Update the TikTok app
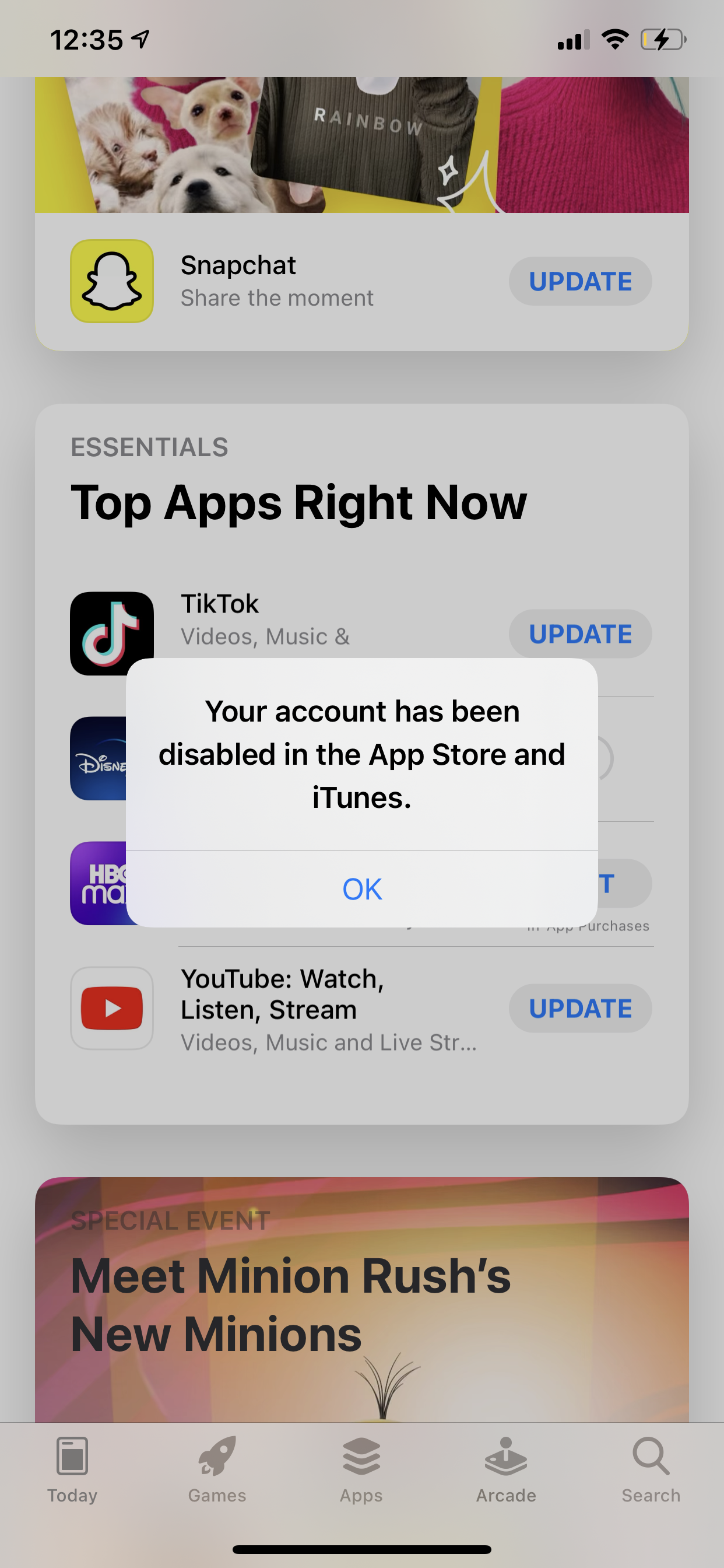The height and width of the screenshot is (1568, 724). [x=580, y=633]
